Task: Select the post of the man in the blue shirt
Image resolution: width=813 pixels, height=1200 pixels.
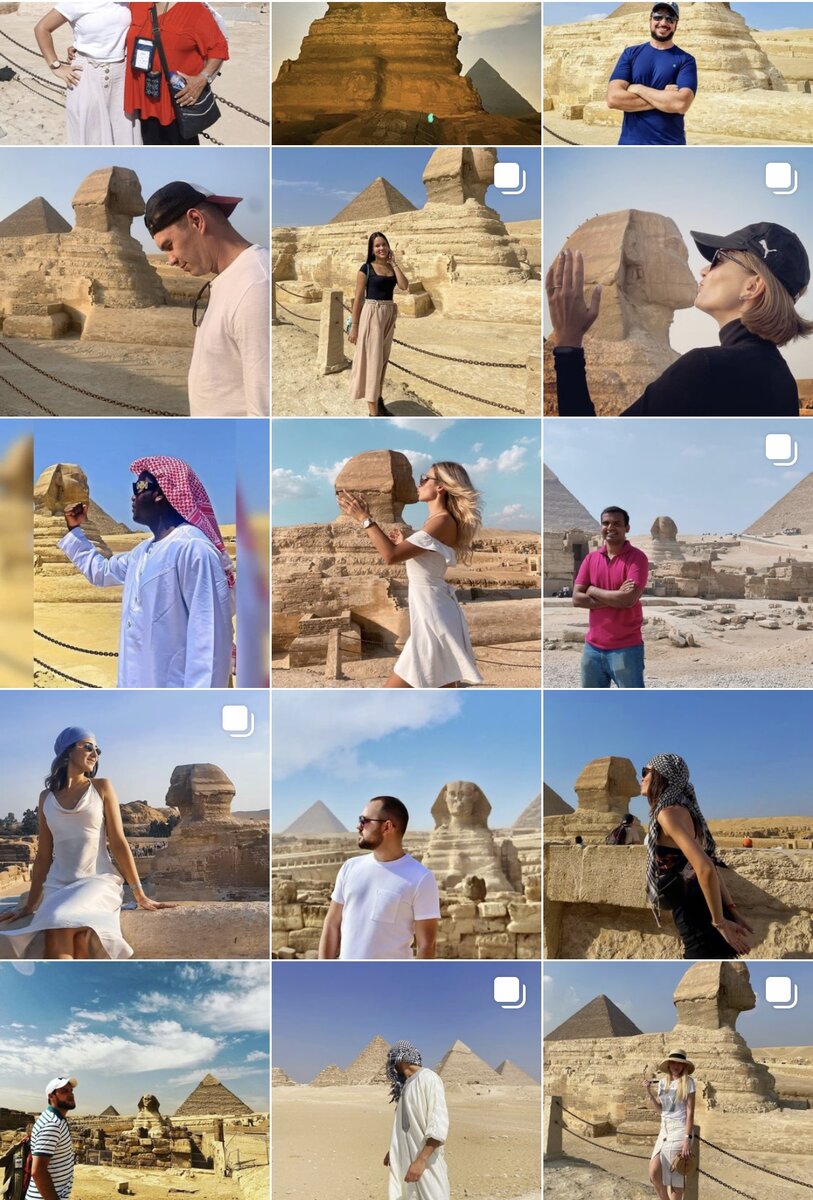Action: pyautogui.click(x=677, y=70)
